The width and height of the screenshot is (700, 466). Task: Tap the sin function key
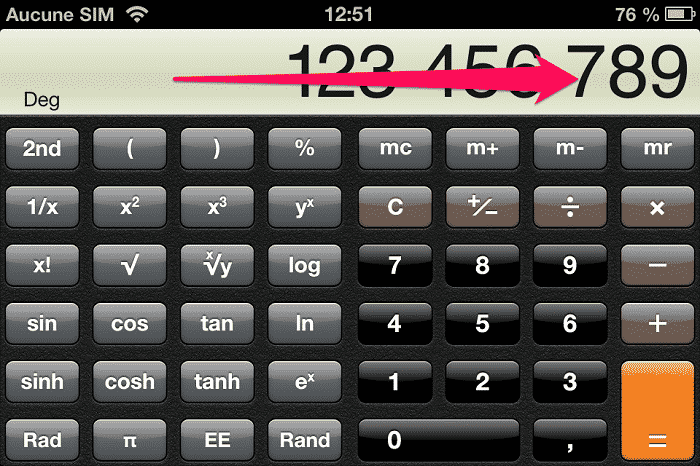[42, 324]
